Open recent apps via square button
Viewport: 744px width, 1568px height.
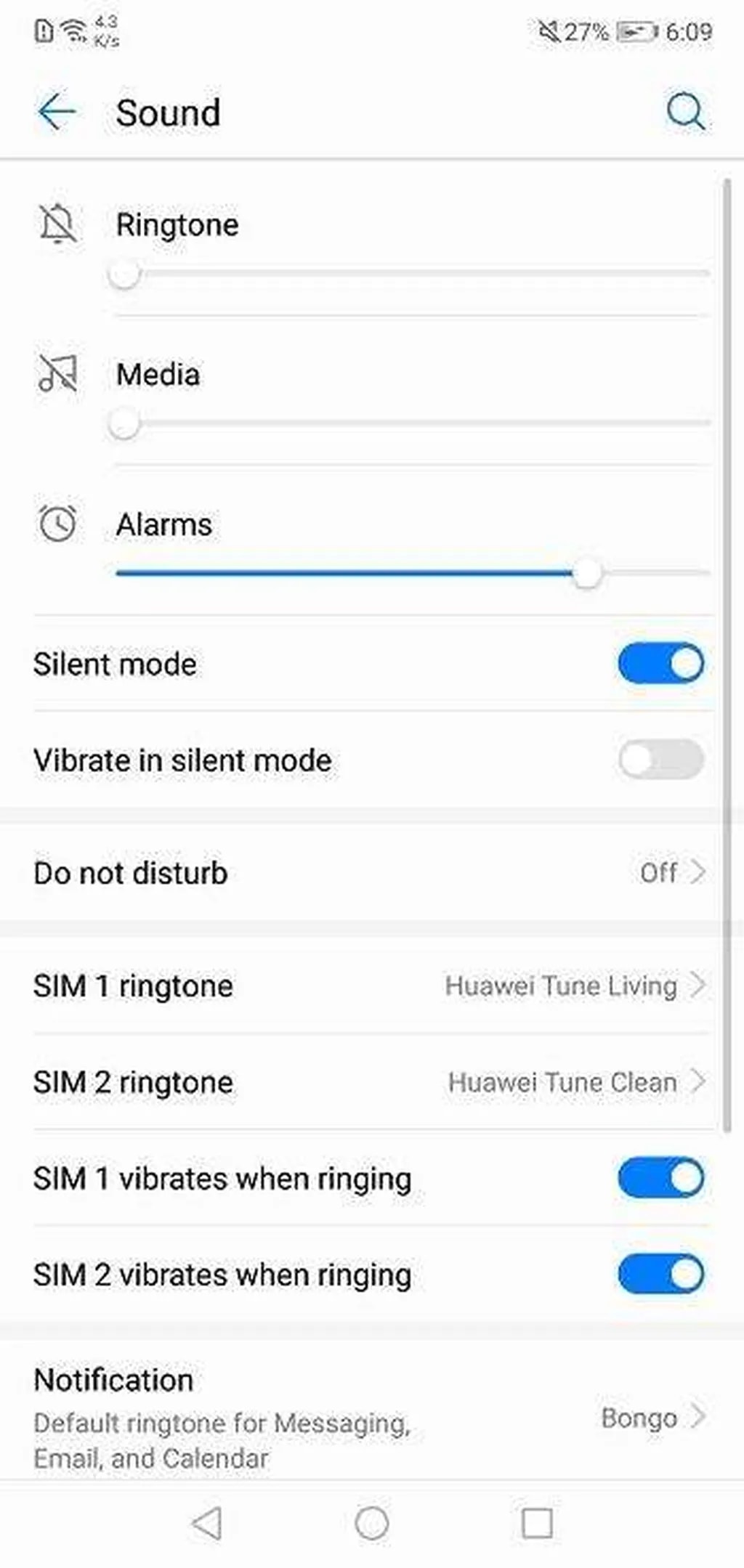coord(537,1523)
